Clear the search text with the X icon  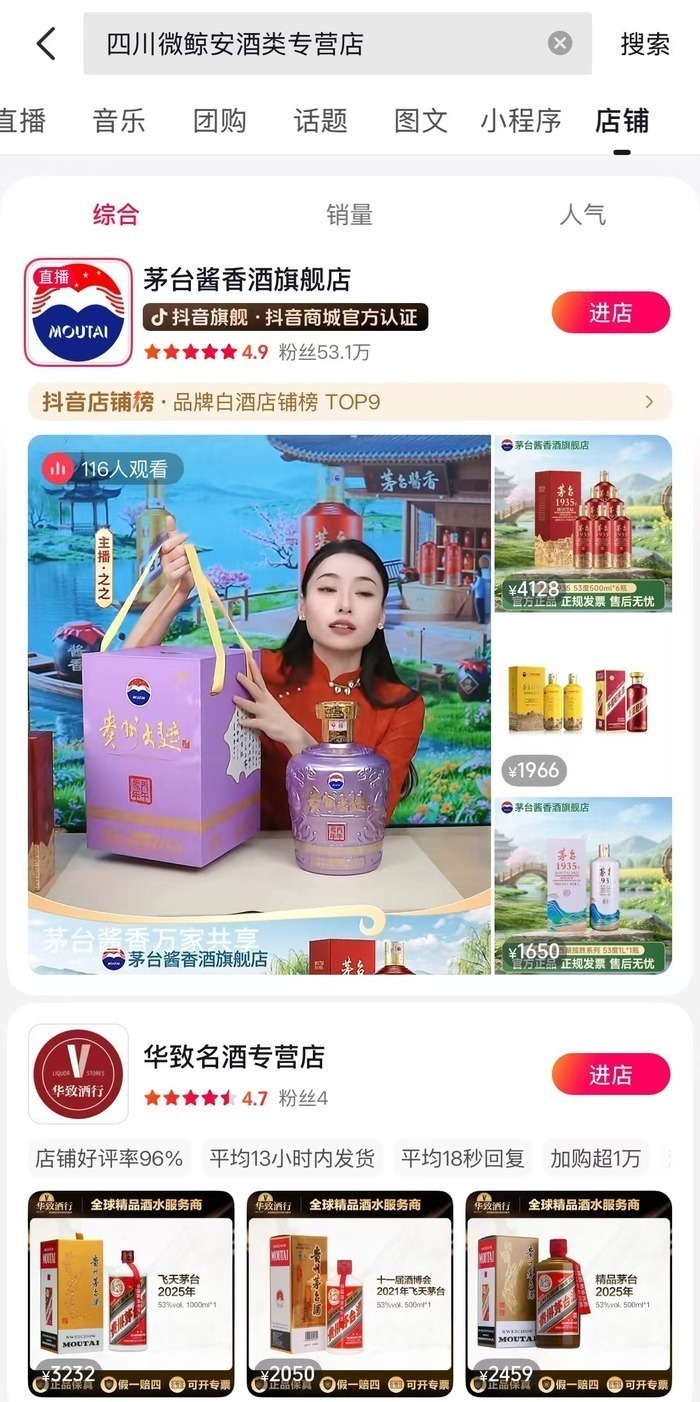560,43
